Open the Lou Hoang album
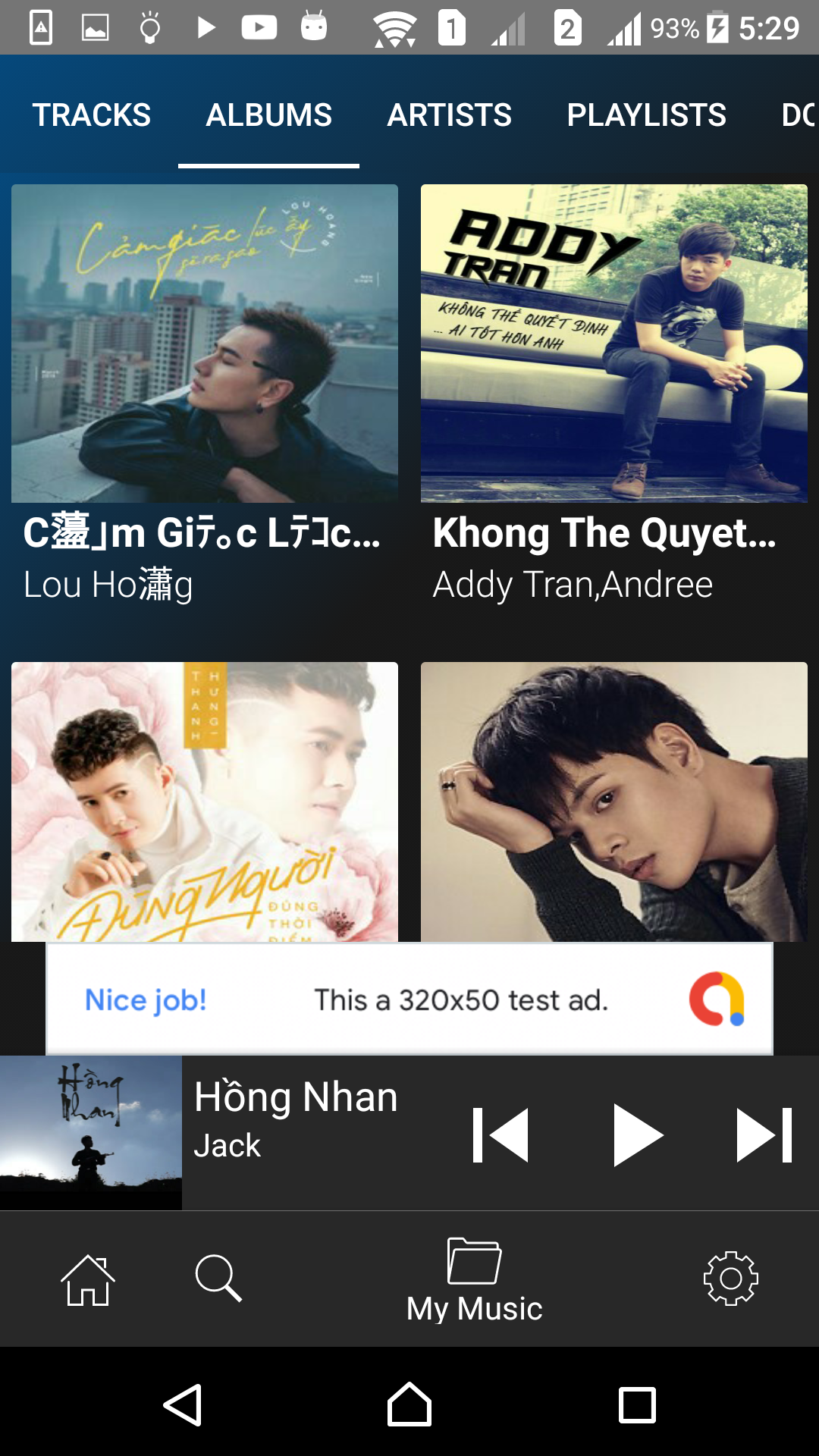Viewport: 819px width, 1456px height. [x=205, y=344]
